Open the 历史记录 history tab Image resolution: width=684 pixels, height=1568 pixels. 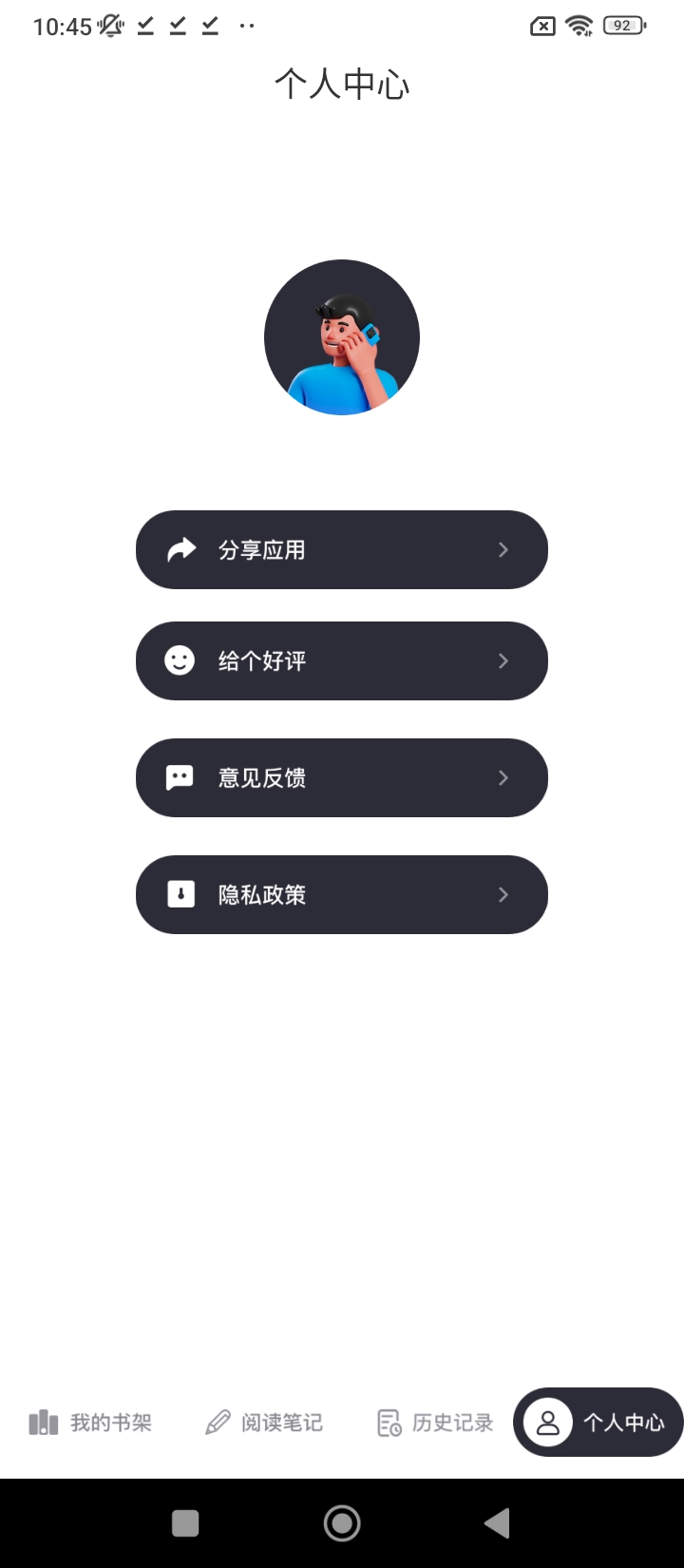[x=435, y=1423]
